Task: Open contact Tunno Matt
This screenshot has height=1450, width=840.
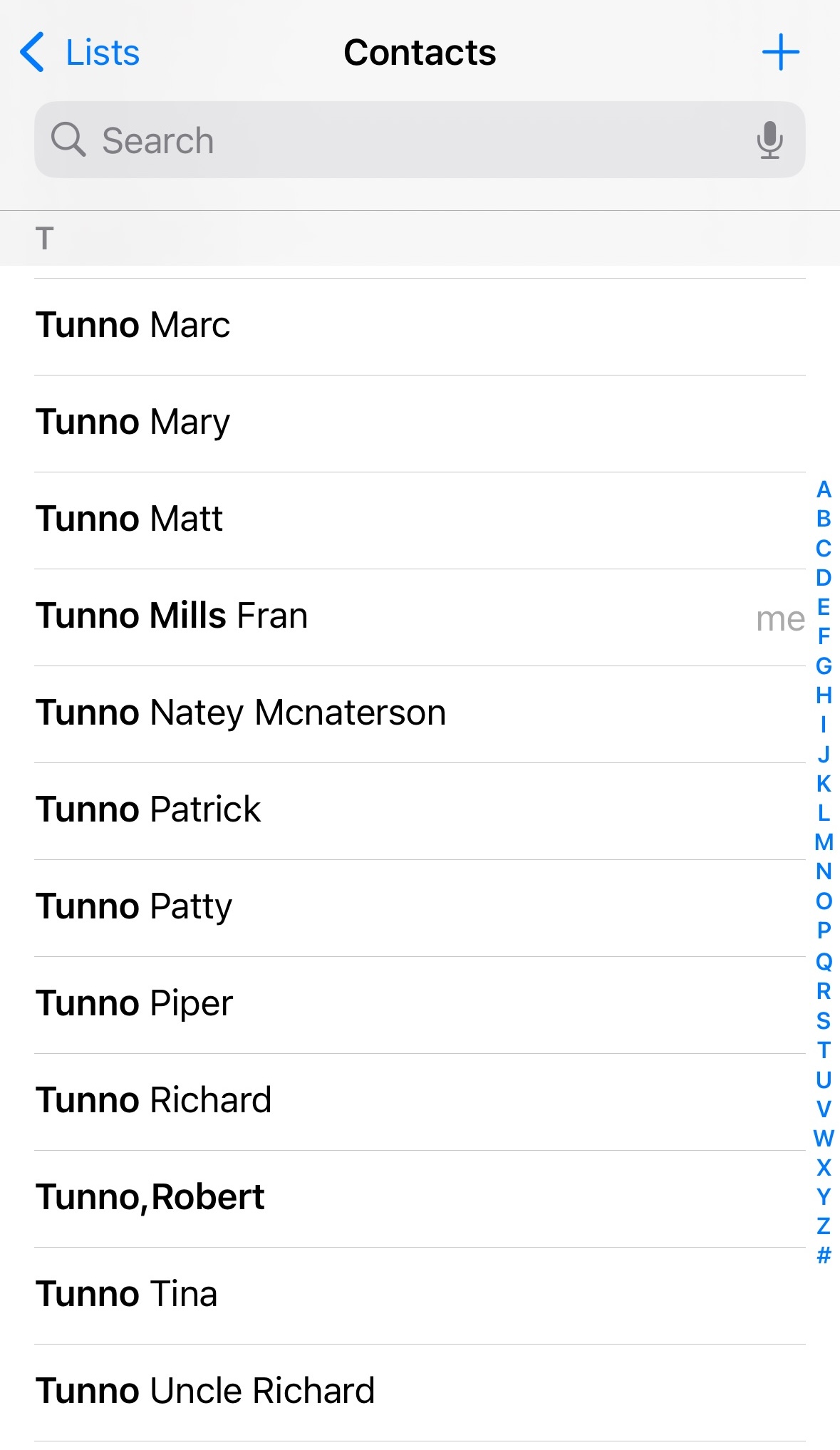Action: (130, 519)
